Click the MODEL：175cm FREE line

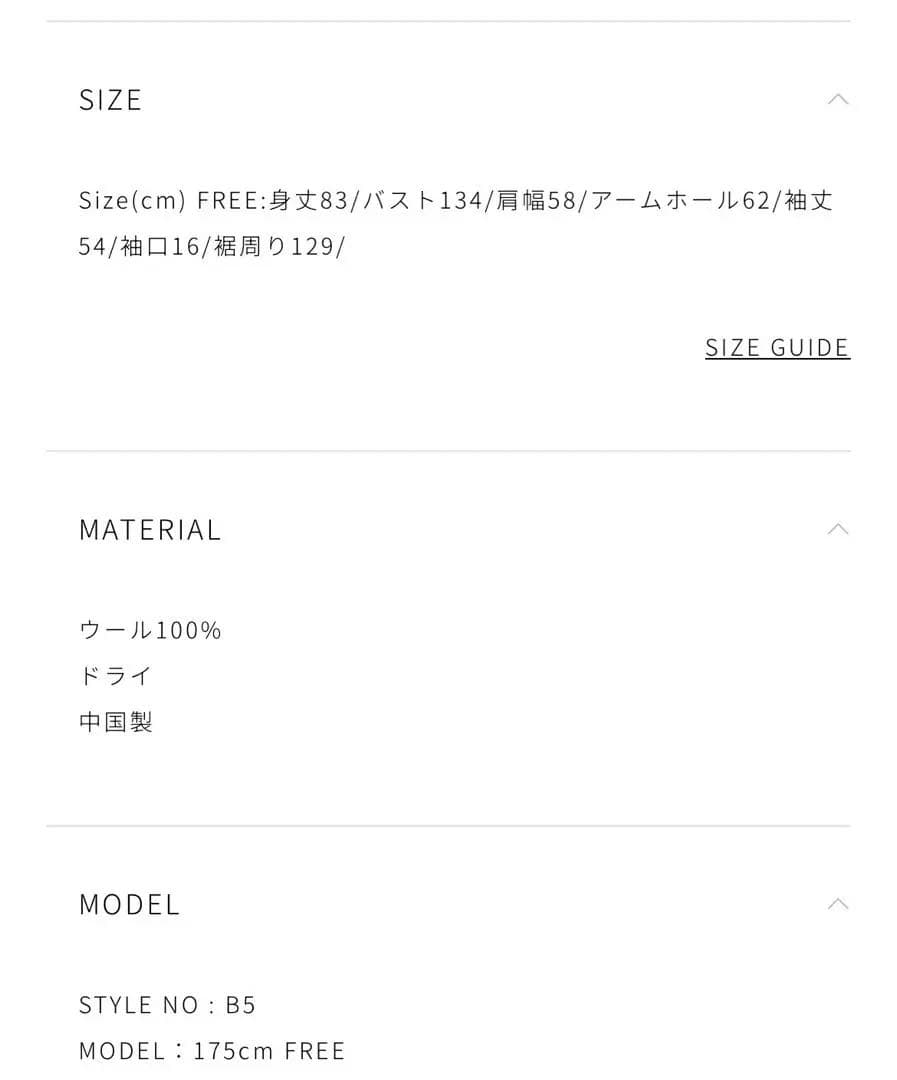(x=212, y=1050)
